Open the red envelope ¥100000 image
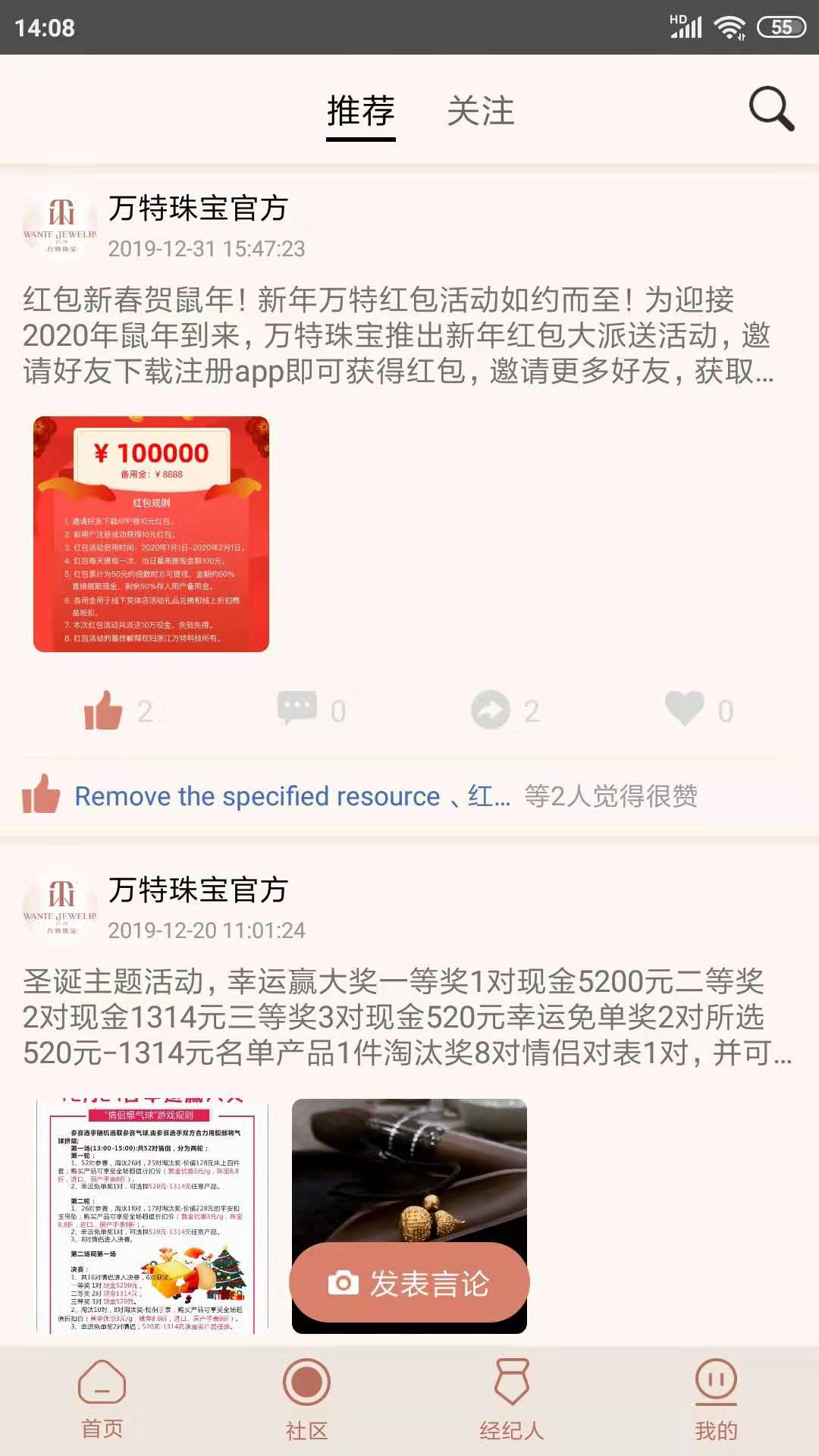 click(x=151, y=534)
